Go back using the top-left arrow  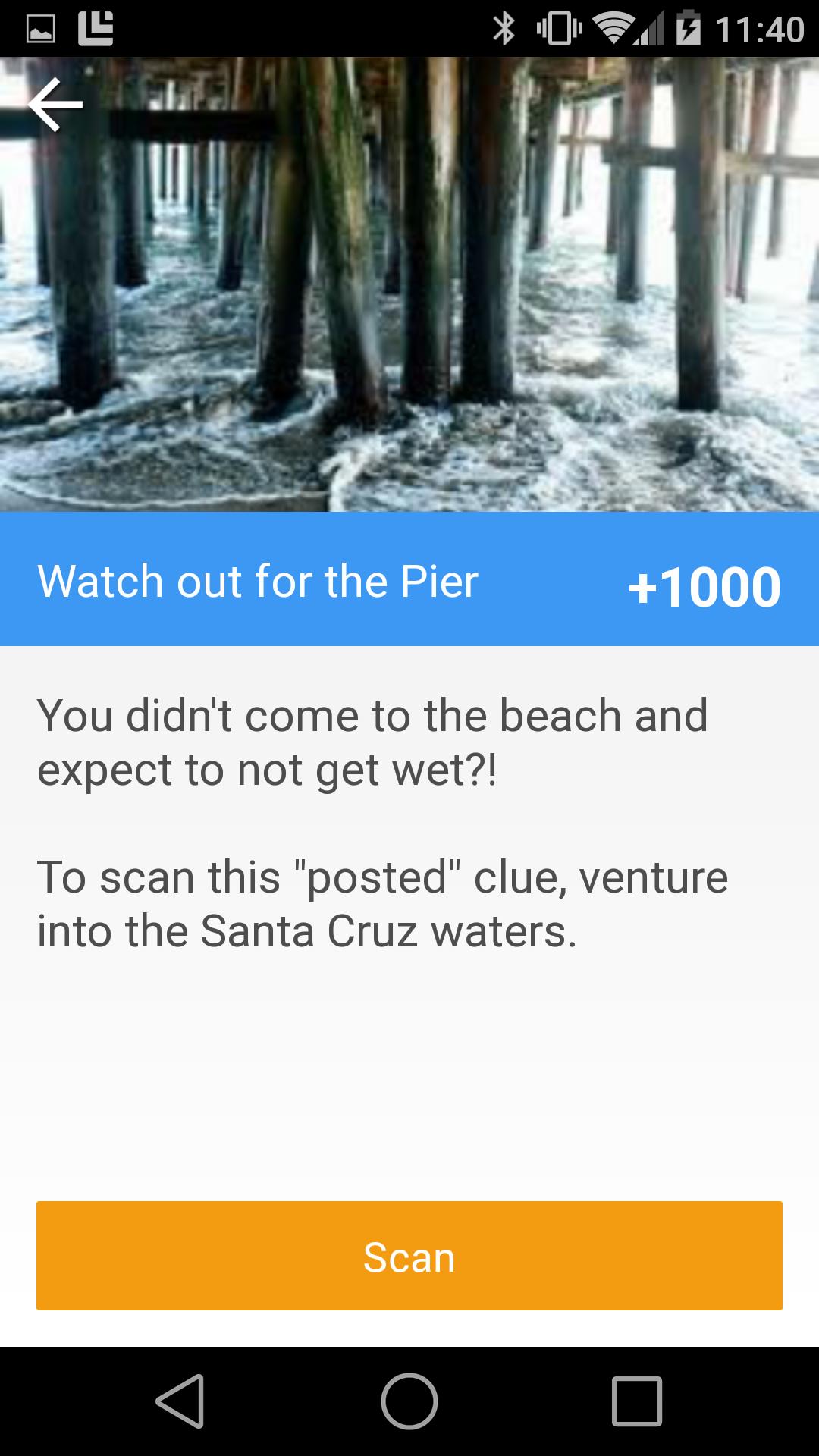click(55, 105)
